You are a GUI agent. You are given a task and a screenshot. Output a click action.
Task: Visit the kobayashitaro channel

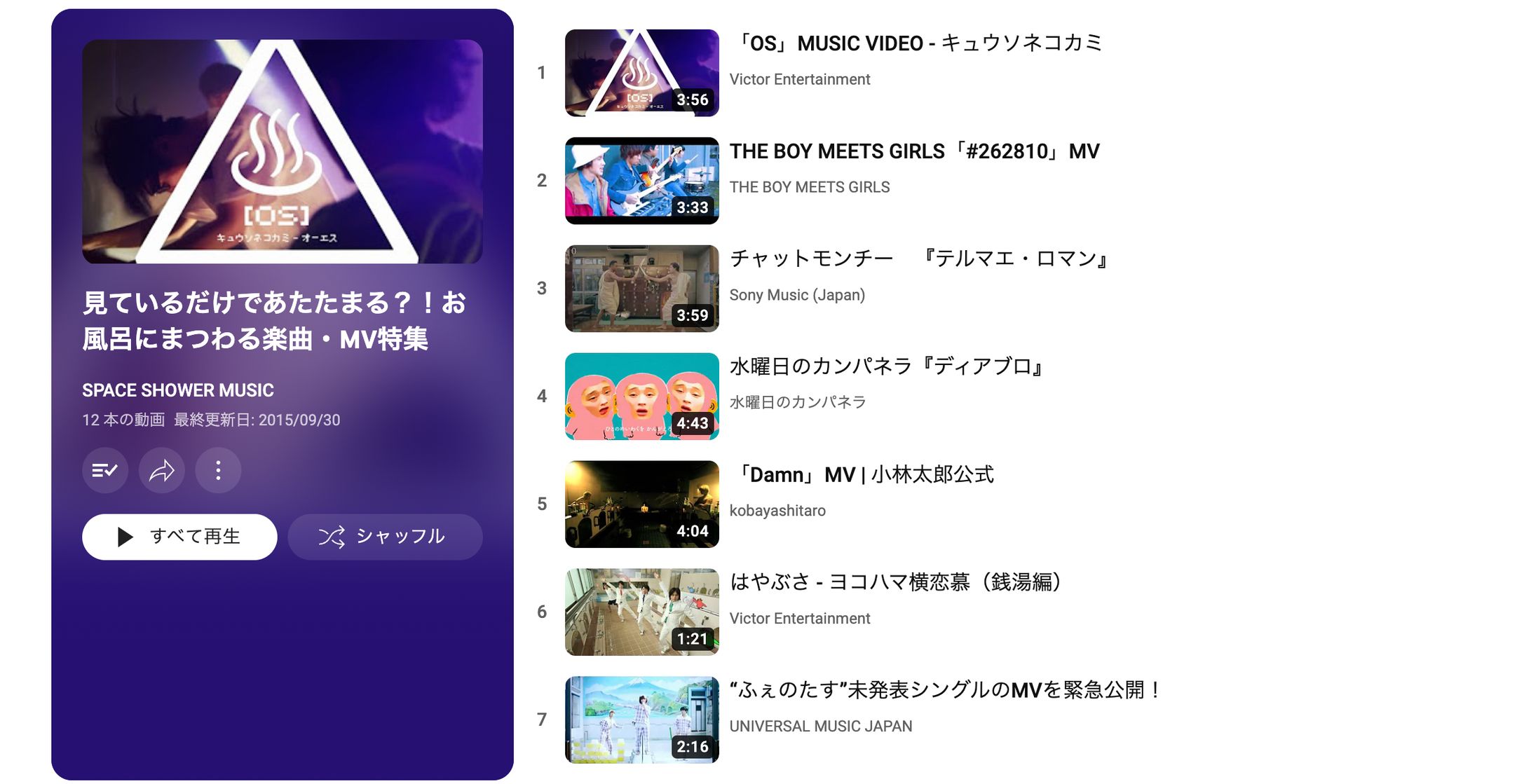777,511
